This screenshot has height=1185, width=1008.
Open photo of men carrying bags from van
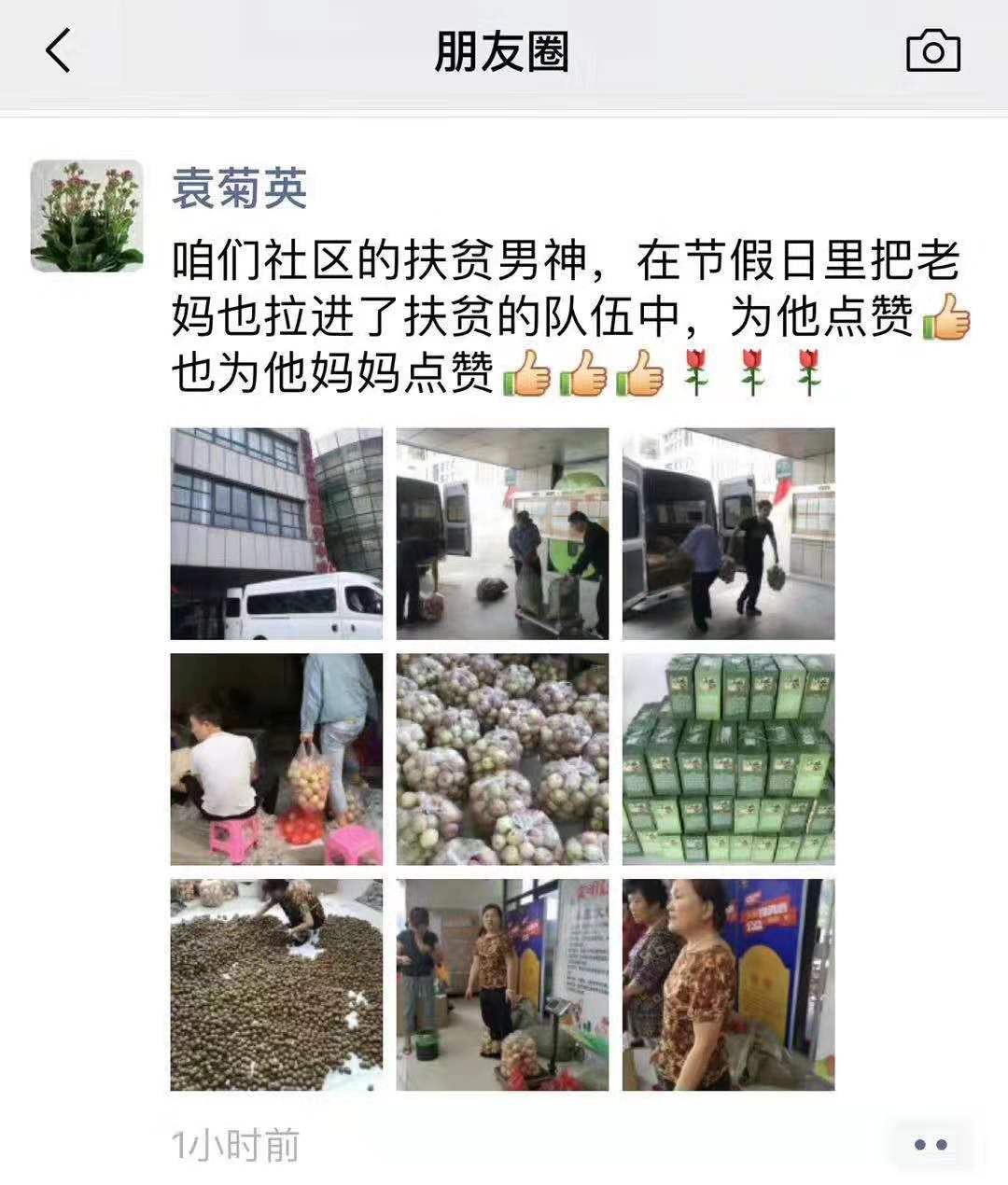point(728,534)
